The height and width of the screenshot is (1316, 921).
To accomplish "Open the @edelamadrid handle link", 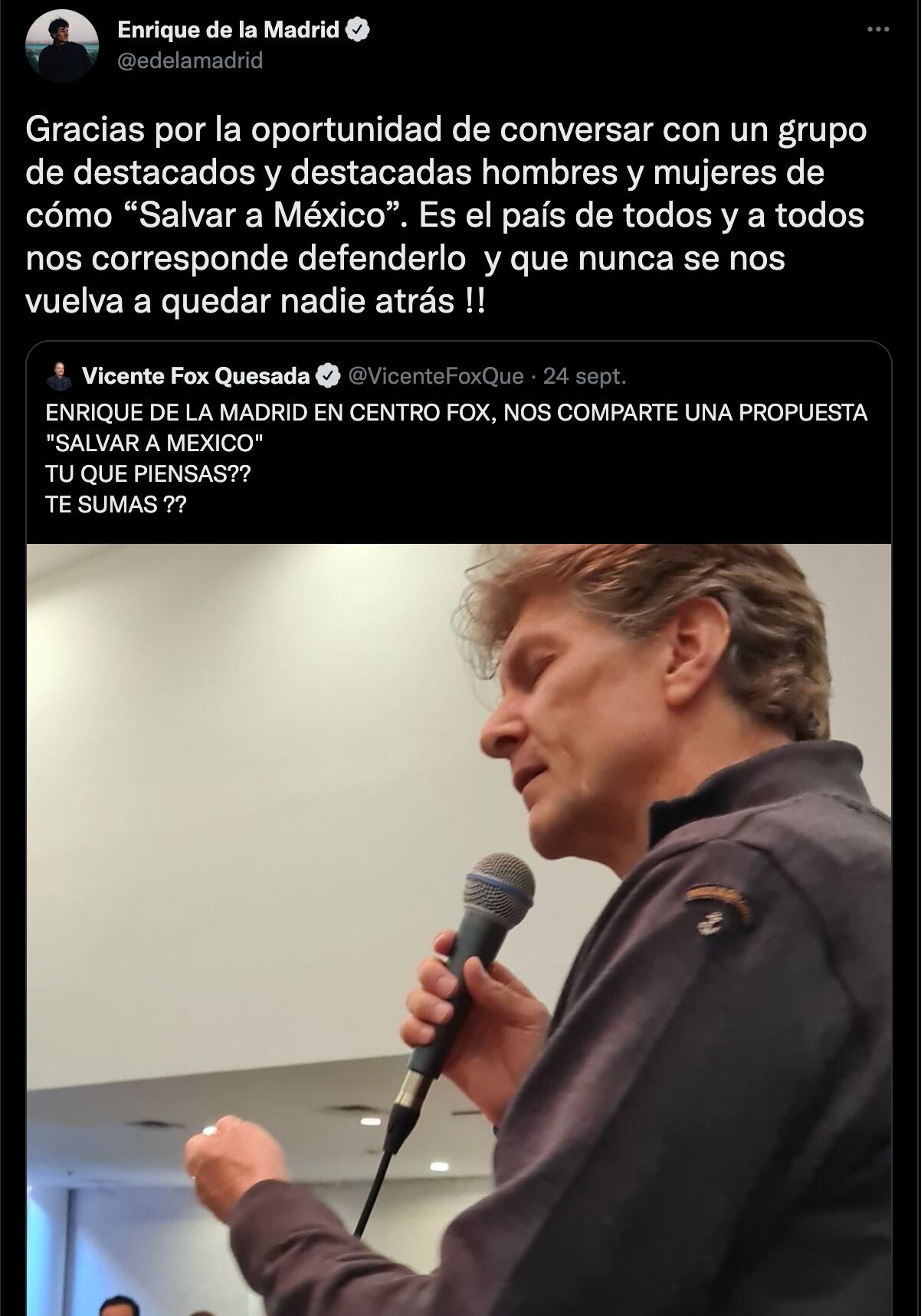I will [190, 61].
